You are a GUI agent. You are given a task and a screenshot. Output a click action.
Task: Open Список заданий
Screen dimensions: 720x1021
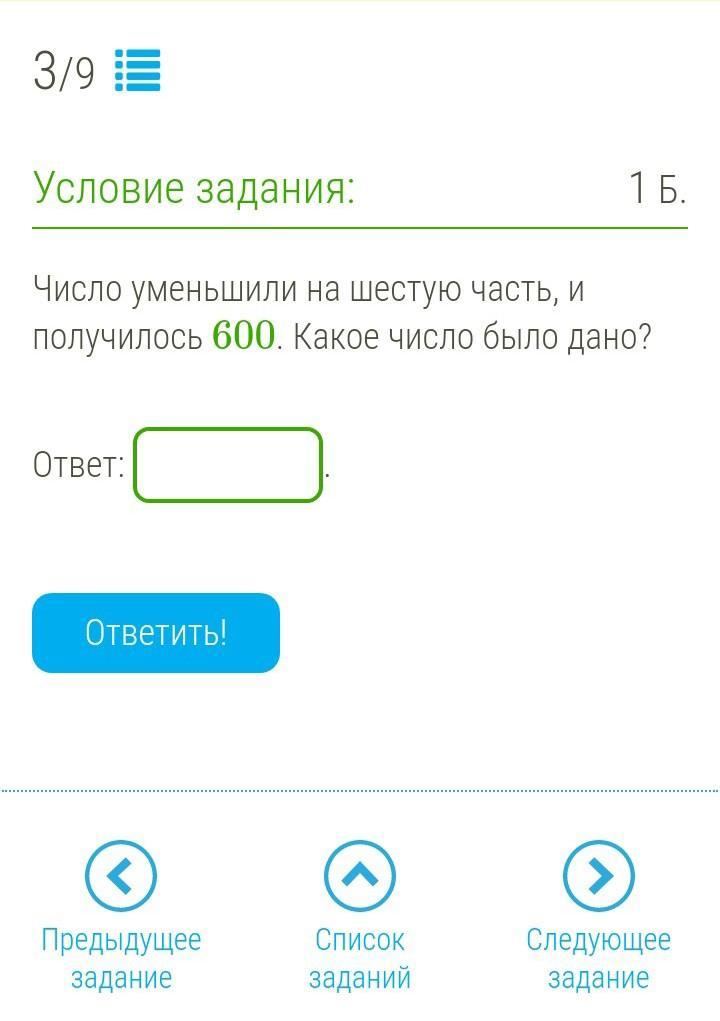point(360,877)
